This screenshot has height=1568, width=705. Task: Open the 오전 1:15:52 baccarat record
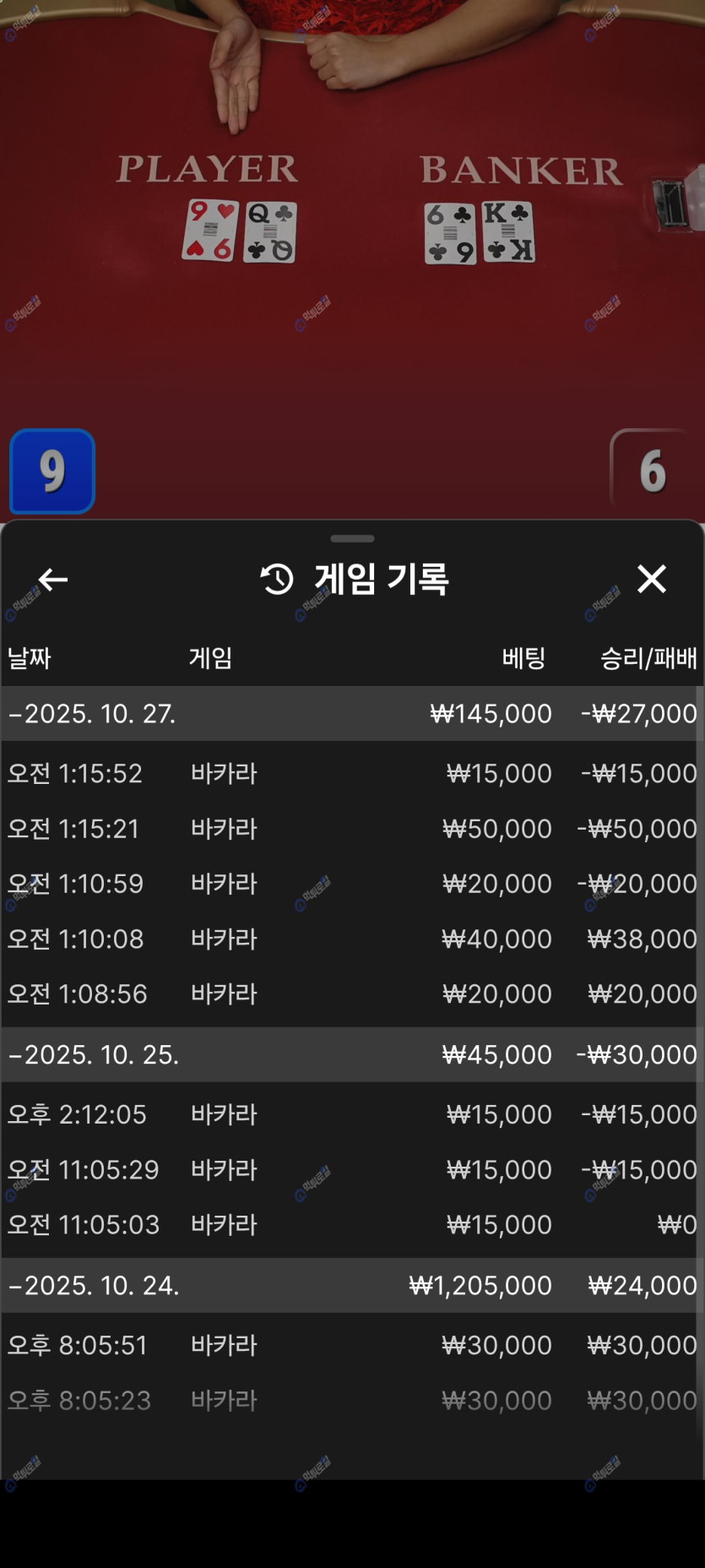352,773
